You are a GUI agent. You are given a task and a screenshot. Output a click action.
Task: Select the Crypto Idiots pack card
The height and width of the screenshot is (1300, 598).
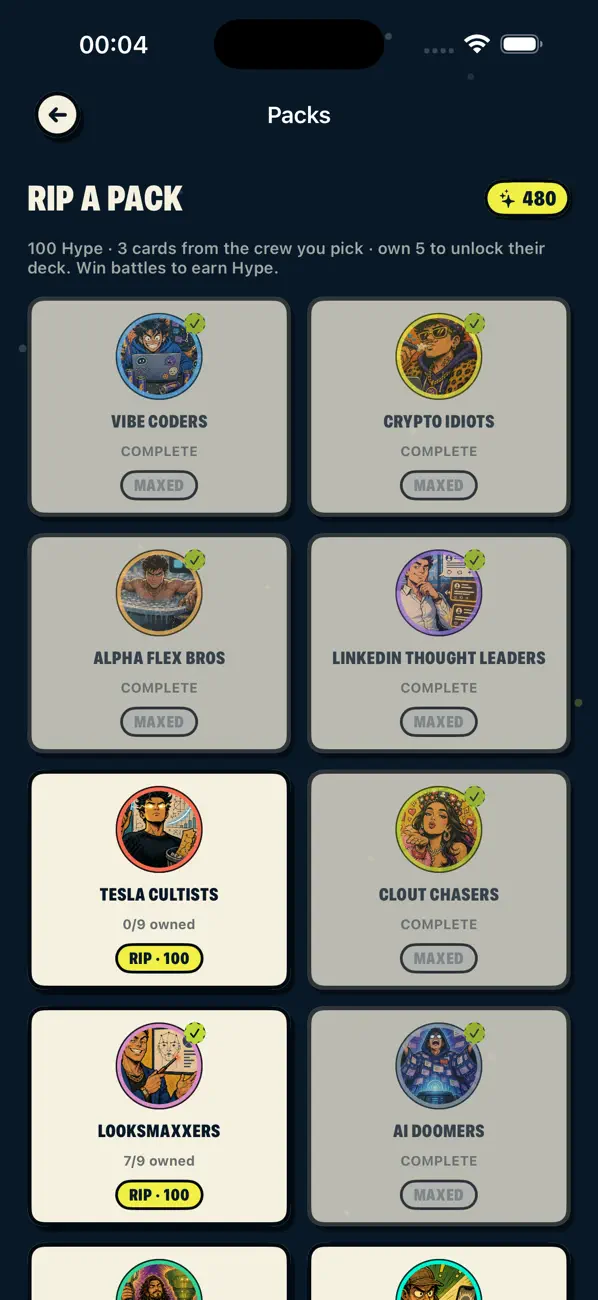tap(439, 407)
